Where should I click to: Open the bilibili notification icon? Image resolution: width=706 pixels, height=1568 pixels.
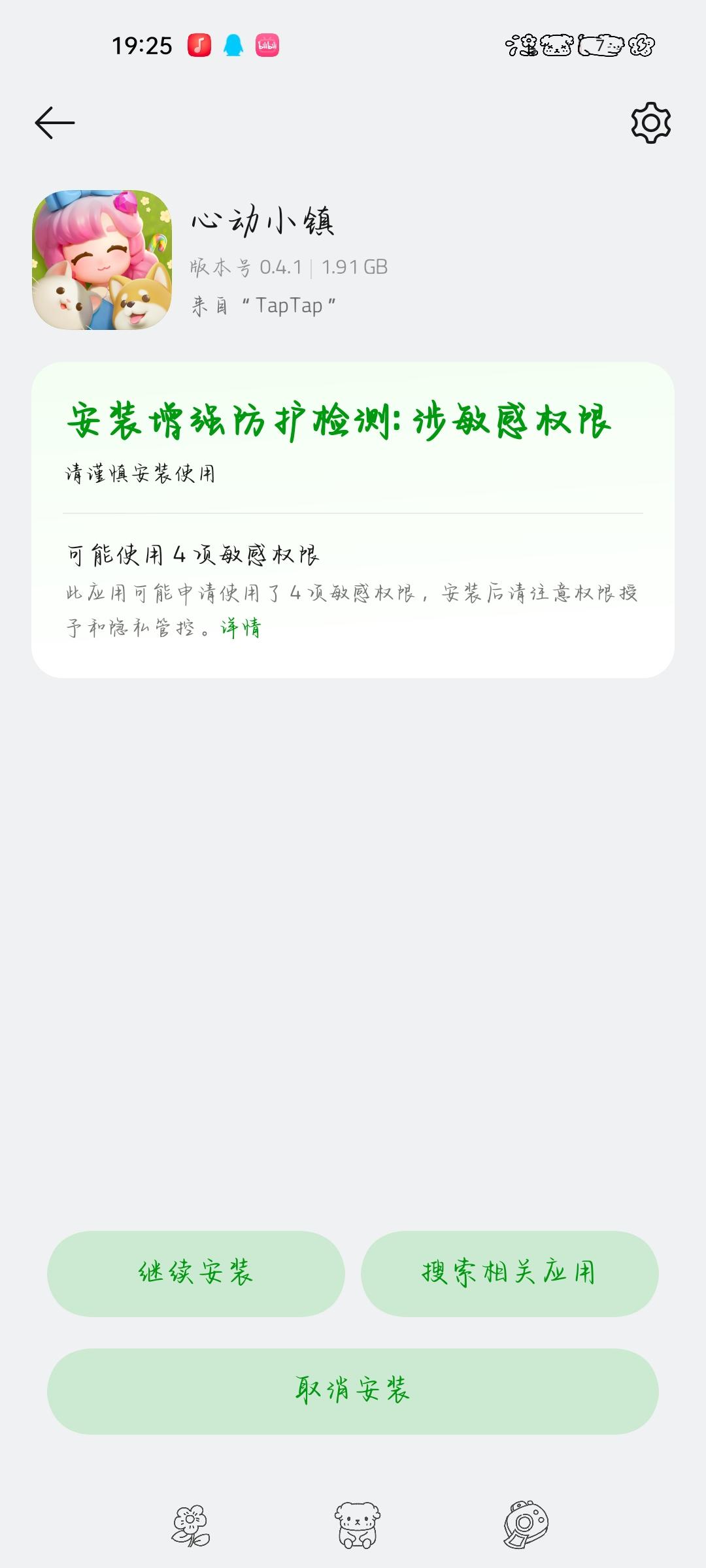(265, 44)
